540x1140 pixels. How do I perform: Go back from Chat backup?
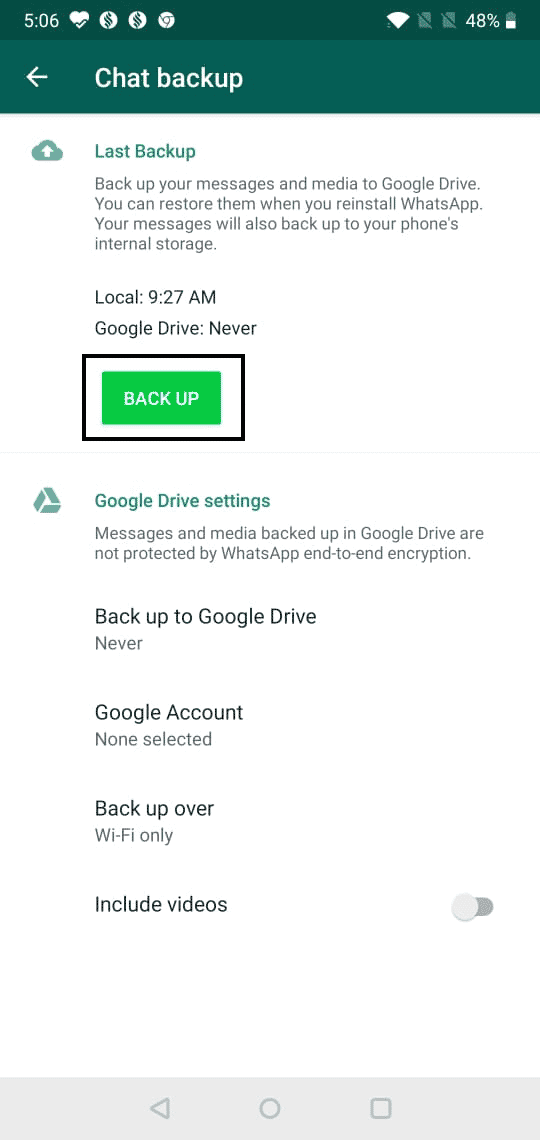click(36, 77)
